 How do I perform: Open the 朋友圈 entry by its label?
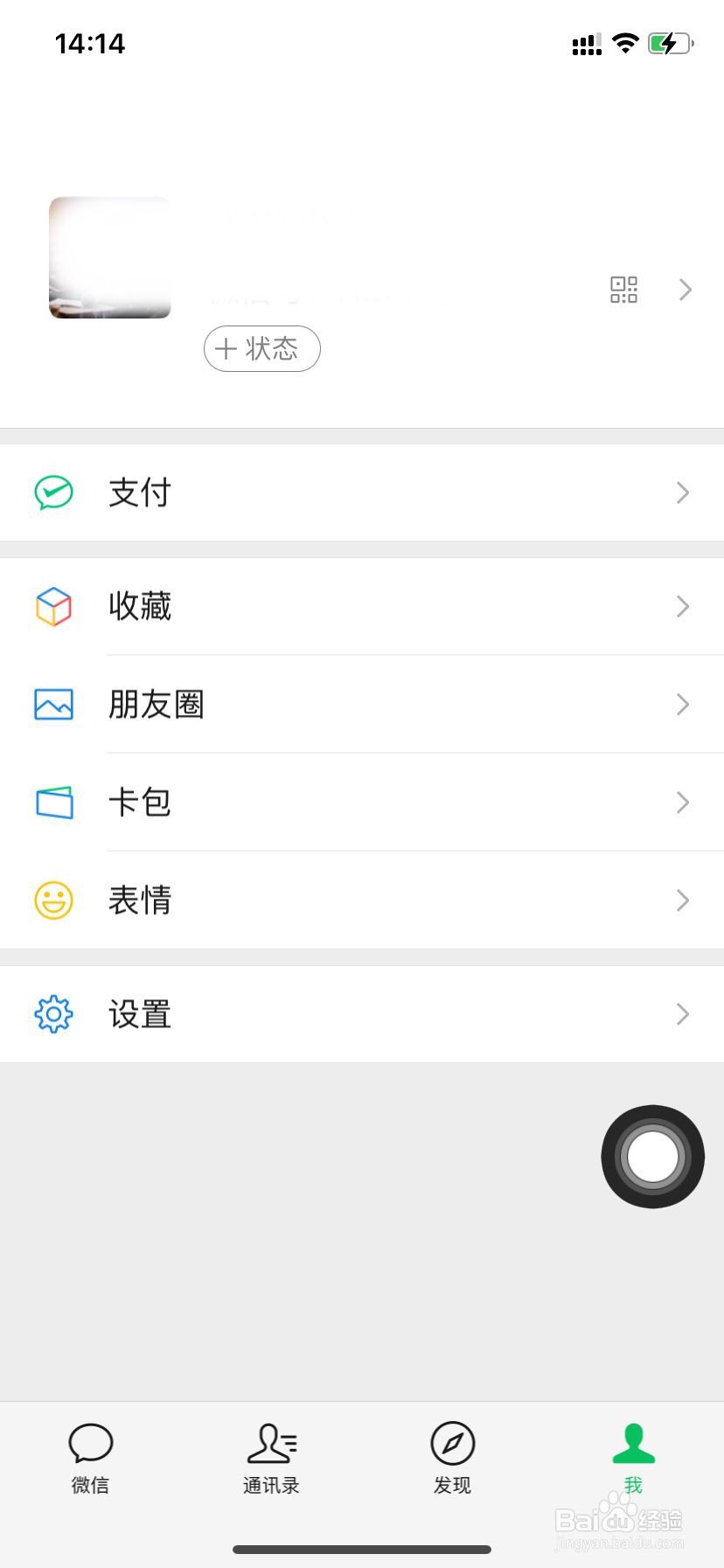[x=156, y=704]
